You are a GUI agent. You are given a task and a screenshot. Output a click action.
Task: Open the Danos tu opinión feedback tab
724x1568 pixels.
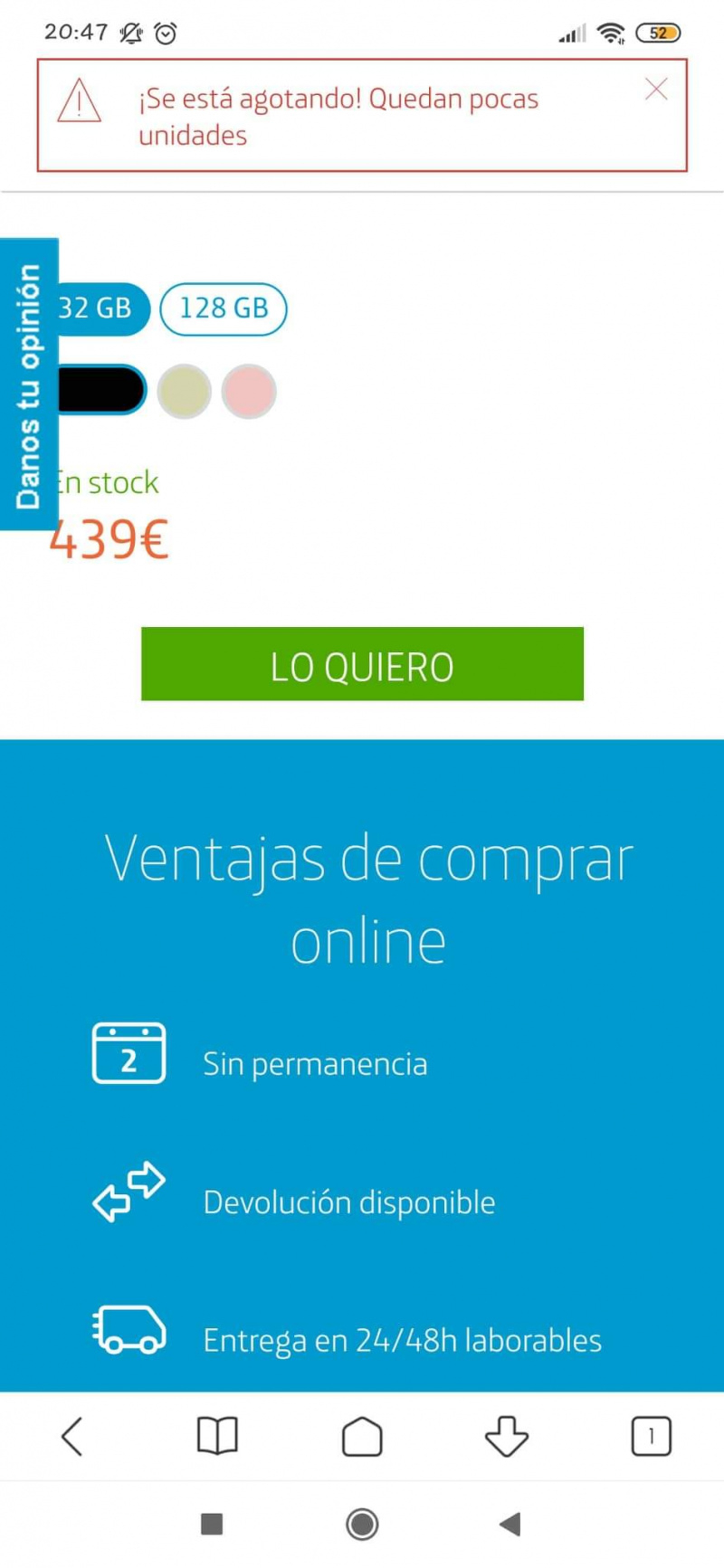coord(29,385)
